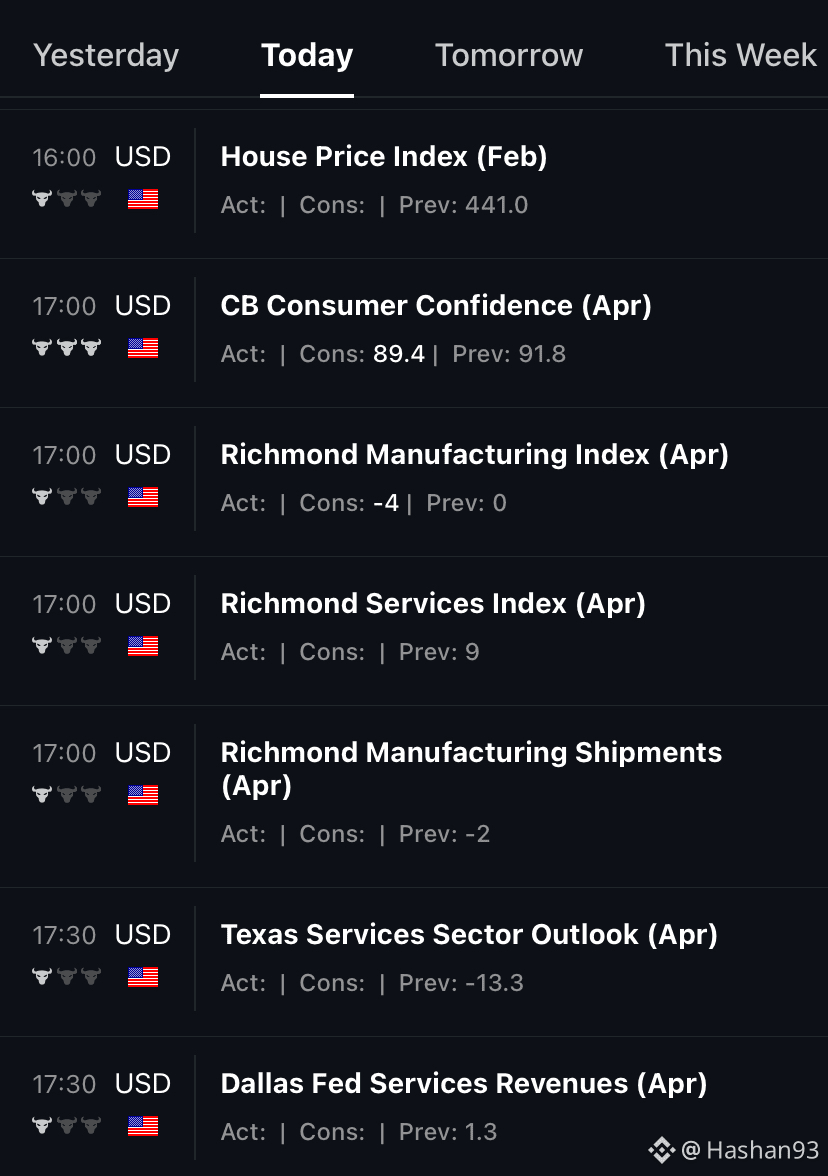The height and width of the screenshot is (1176, 828).
Task: Open Richmond Services Index (Apr) row
Action: pyautogui.click(x=414, y=631)
